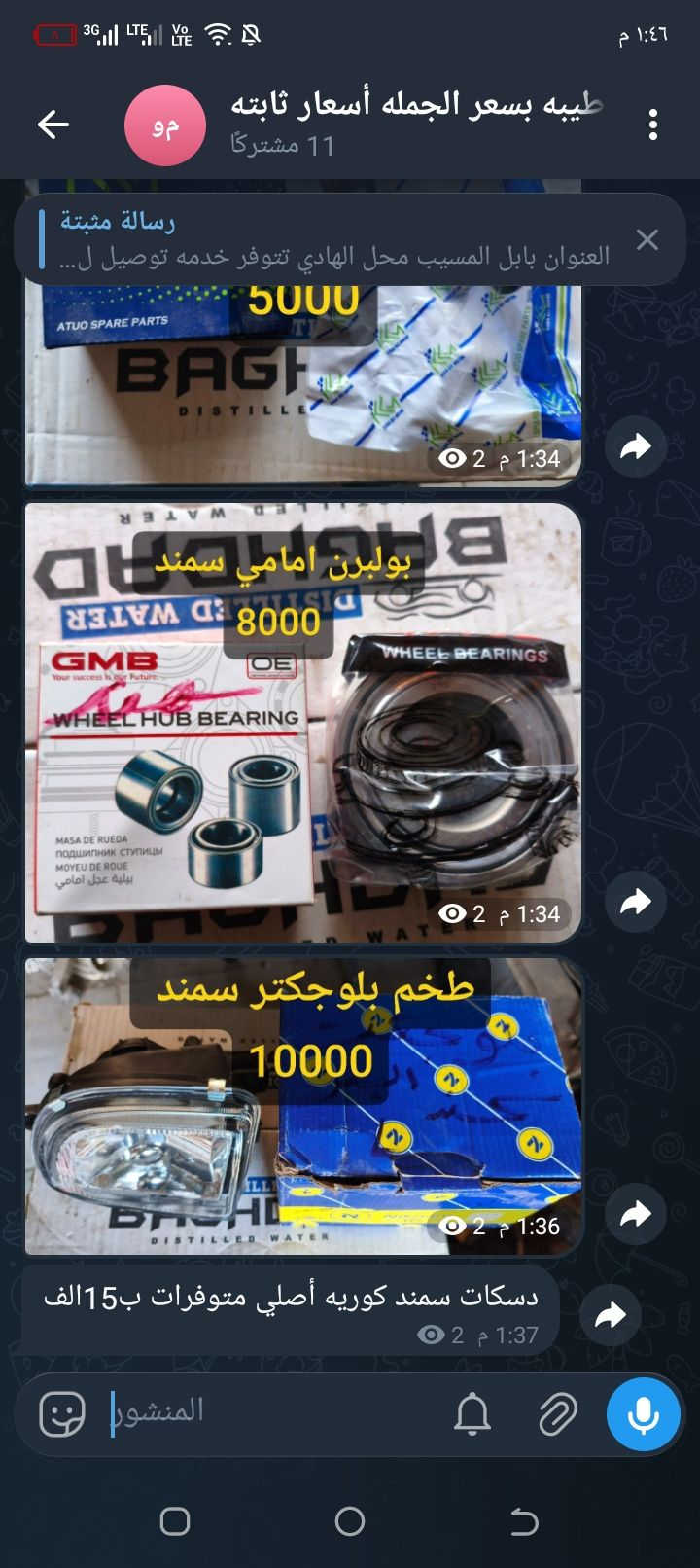Image resolution: width=700 pixels, height=1568 pixels.
Task: Record a voice message with the microphone
Action: tap(643, 1413)
